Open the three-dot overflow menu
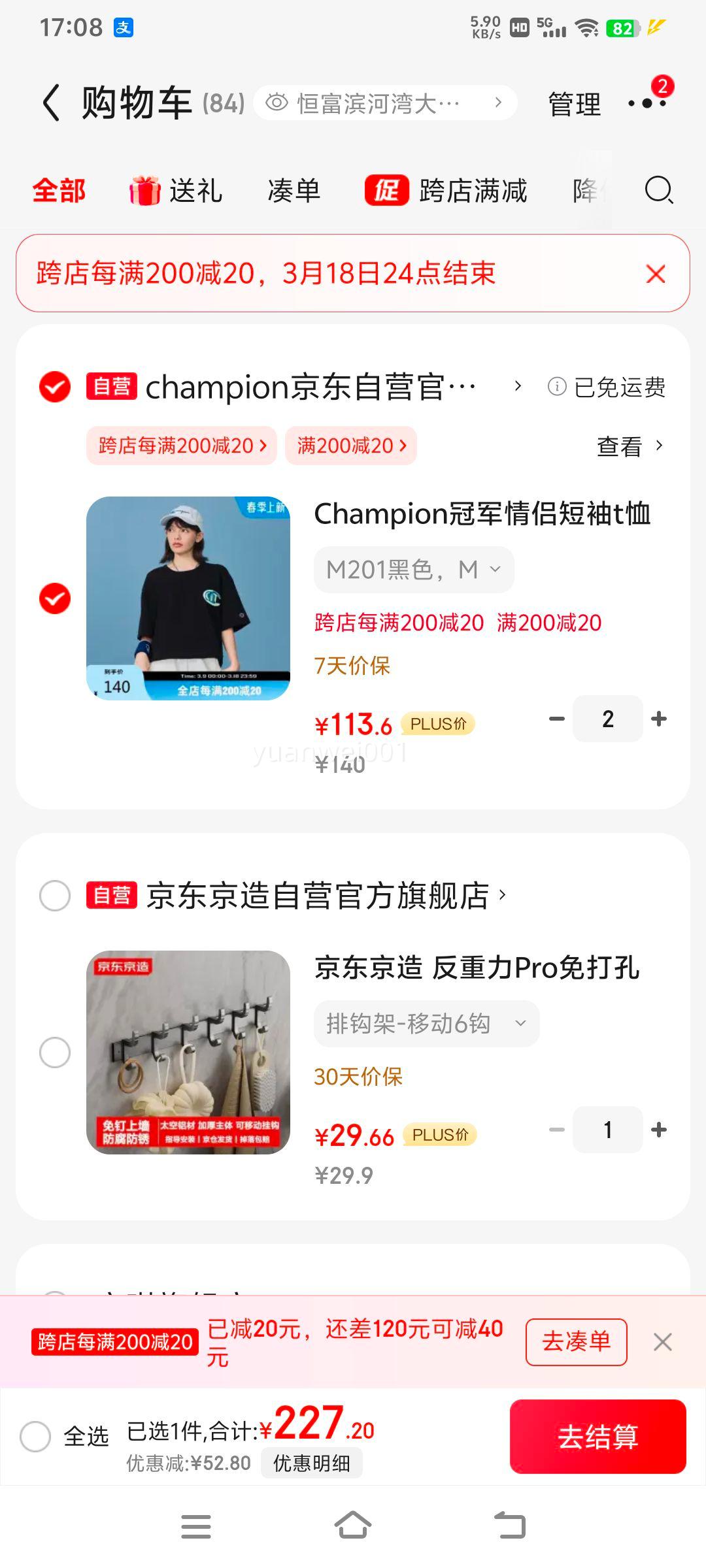Image resolution: width=706 pixels, height=1568 pixels. (647, 103)
